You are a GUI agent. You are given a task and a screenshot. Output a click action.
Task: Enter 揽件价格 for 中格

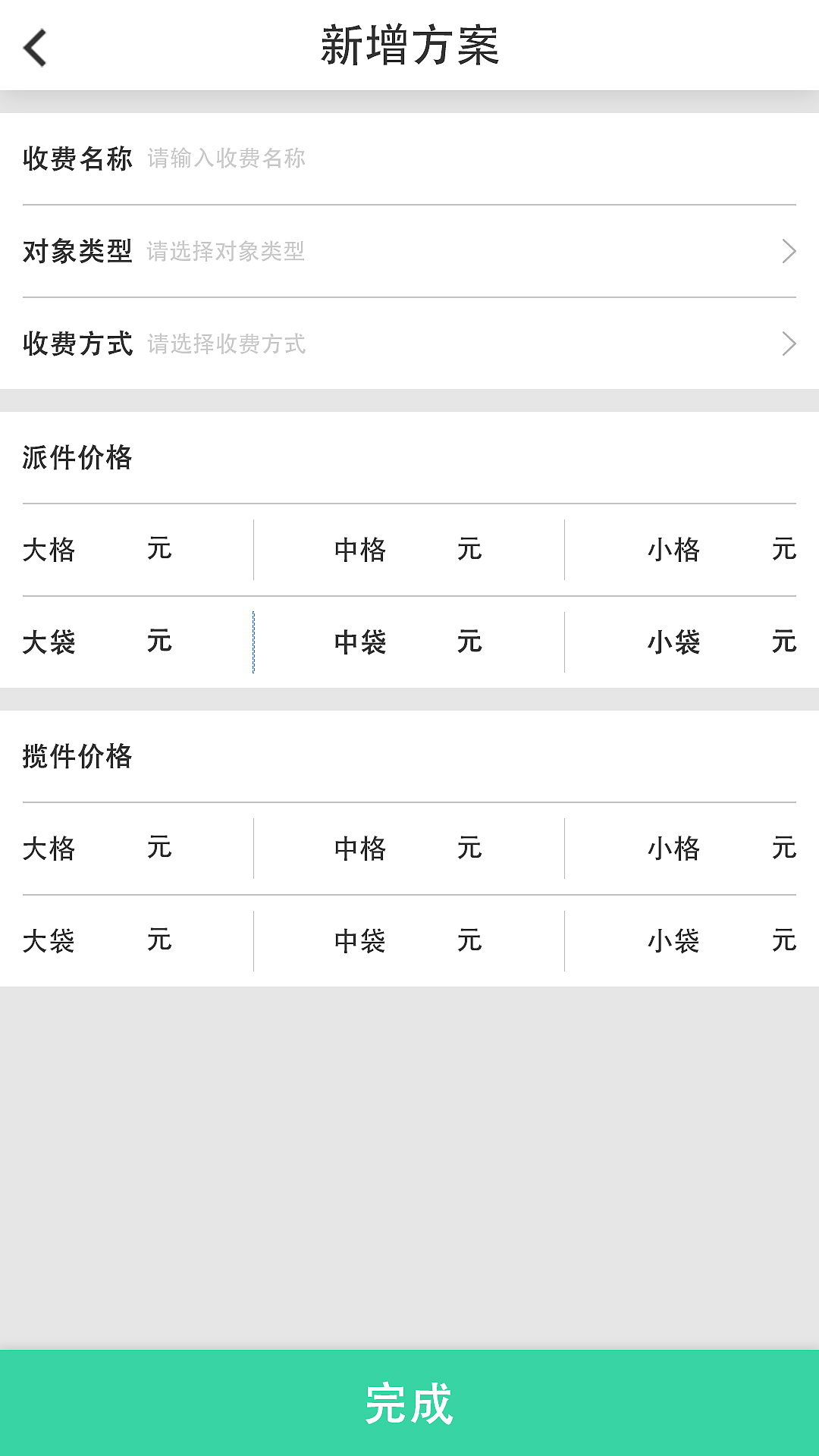pos(421,849)
